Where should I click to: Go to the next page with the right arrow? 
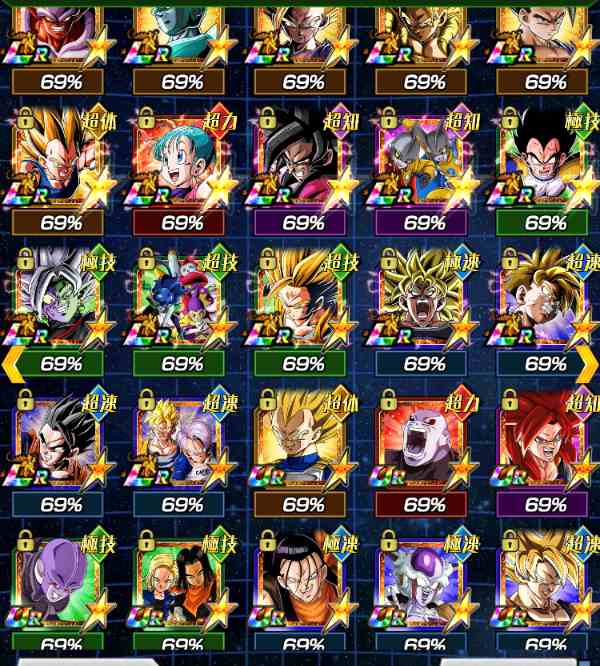coord(588,365)
